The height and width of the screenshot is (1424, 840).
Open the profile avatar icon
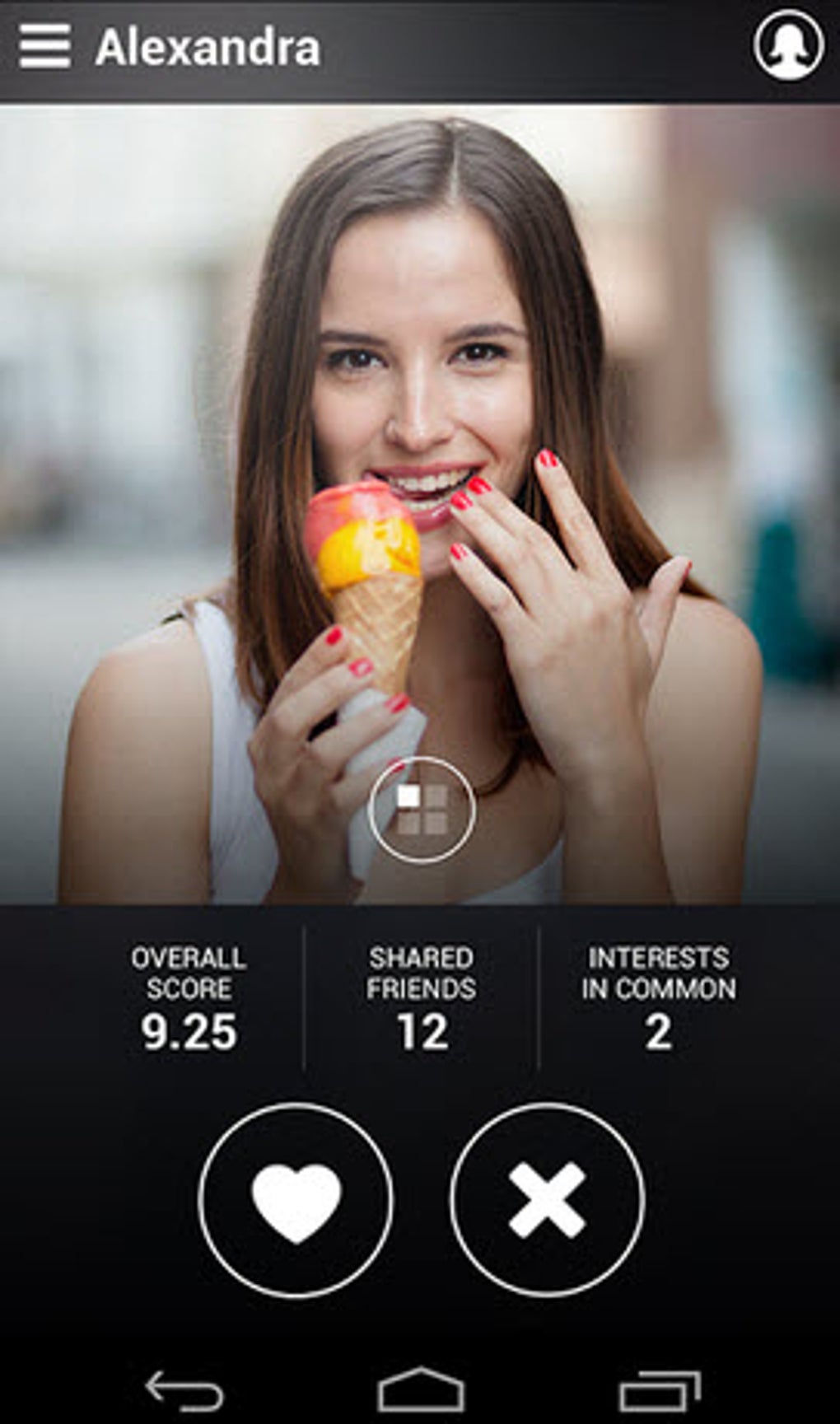(788, 45)
